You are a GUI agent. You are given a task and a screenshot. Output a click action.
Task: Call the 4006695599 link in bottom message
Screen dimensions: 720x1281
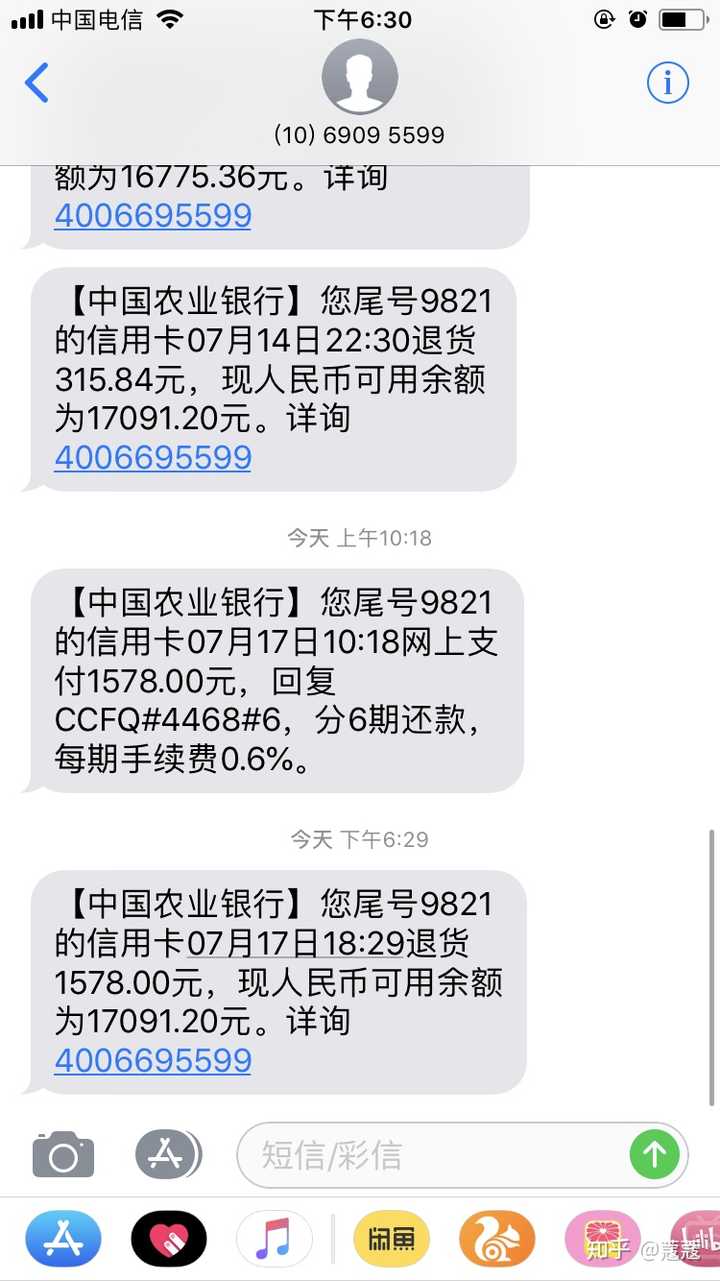pos(152,1061)
